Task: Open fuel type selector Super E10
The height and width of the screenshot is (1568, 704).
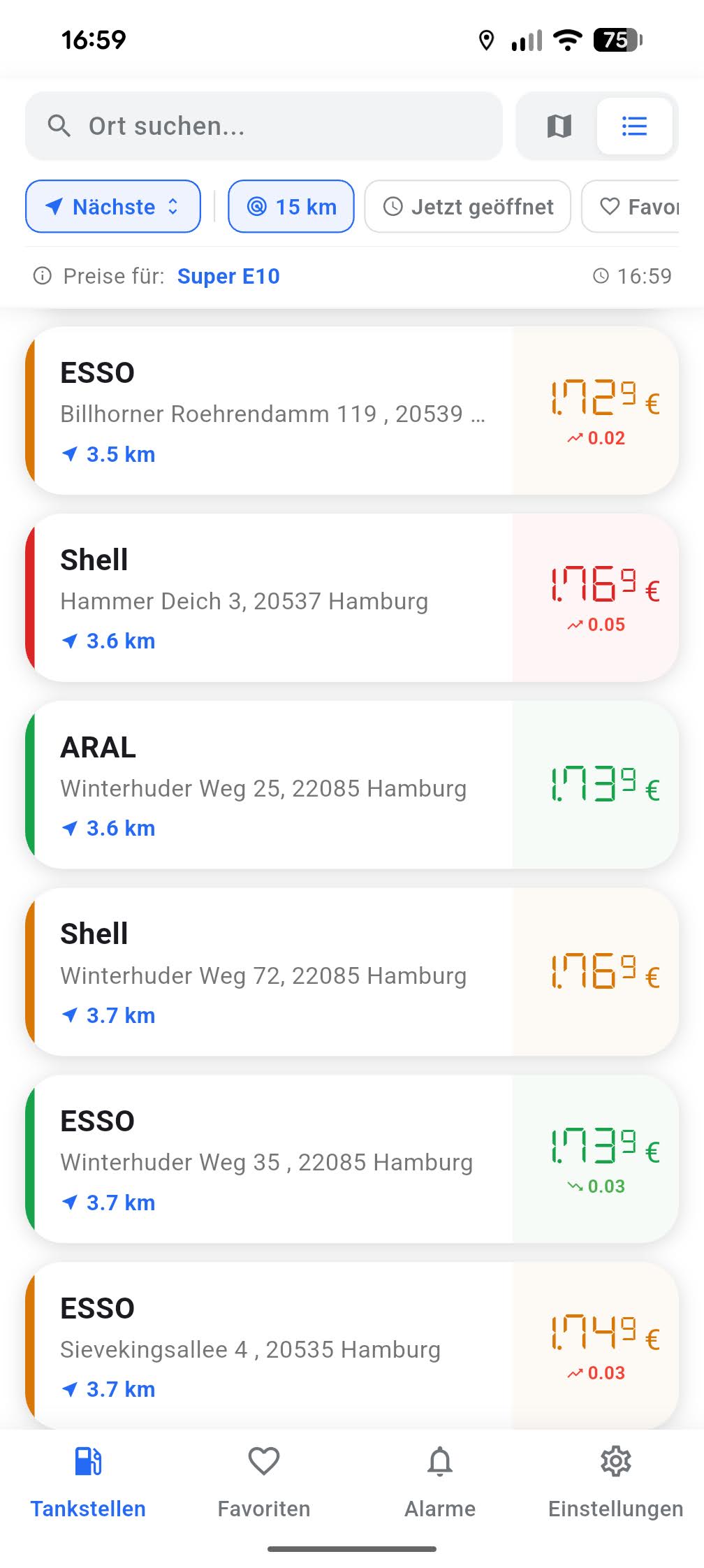Action: pos(228,275)
